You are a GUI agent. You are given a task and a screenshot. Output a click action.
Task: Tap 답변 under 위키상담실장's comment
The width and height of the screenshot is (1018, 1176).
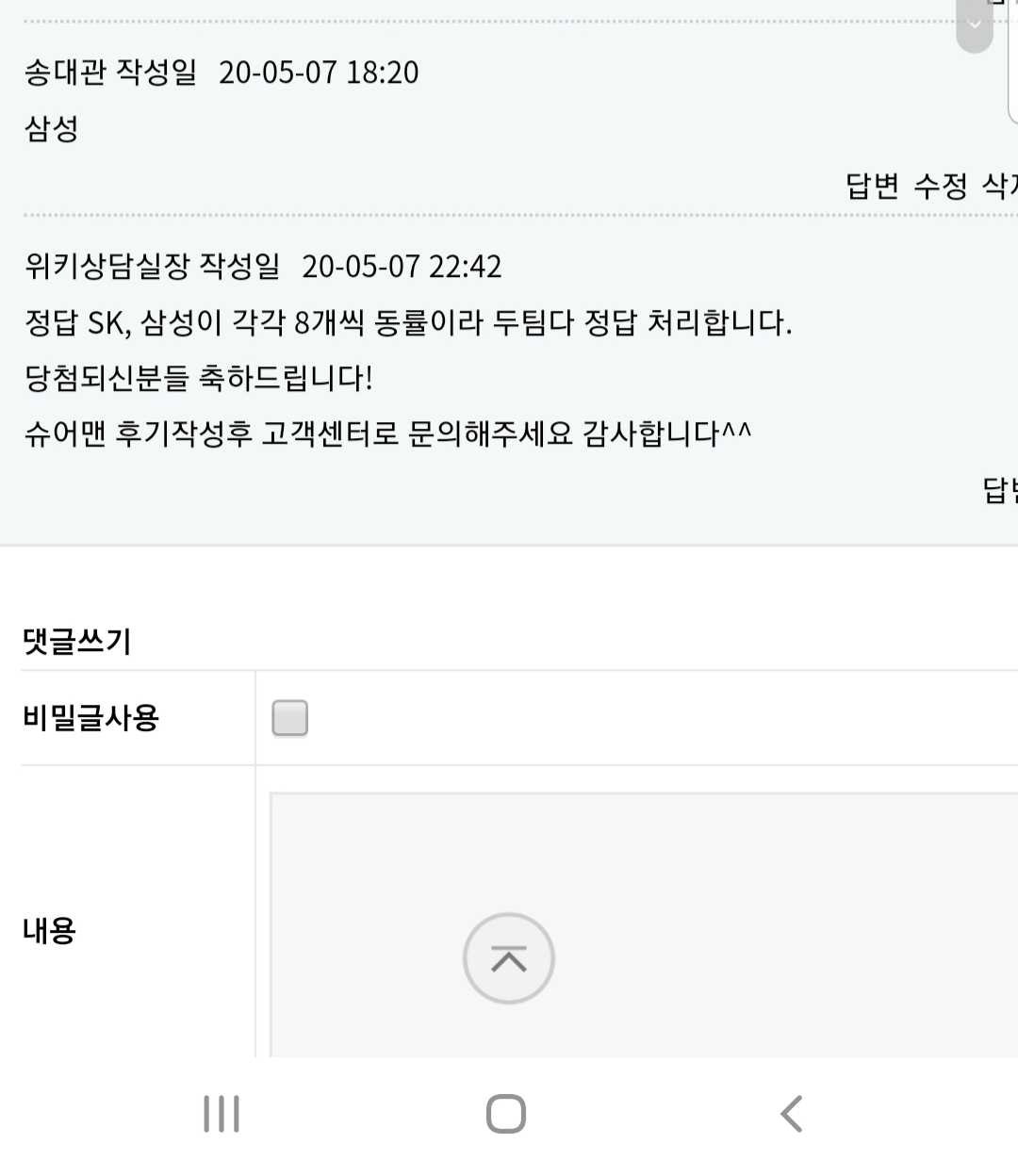pyautogui.click(x=999, y=490)
